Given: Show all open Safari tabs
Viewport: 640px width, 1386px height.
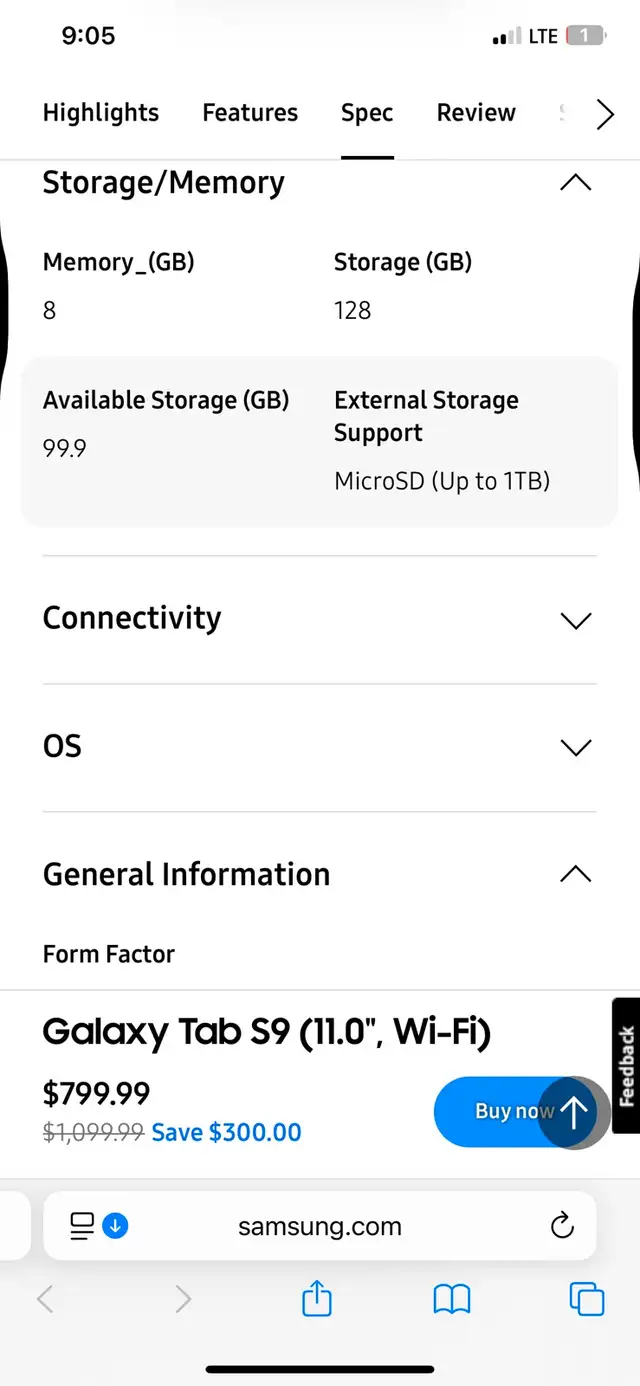Looking at the screenshot, I should click(x=587, y=1299).
